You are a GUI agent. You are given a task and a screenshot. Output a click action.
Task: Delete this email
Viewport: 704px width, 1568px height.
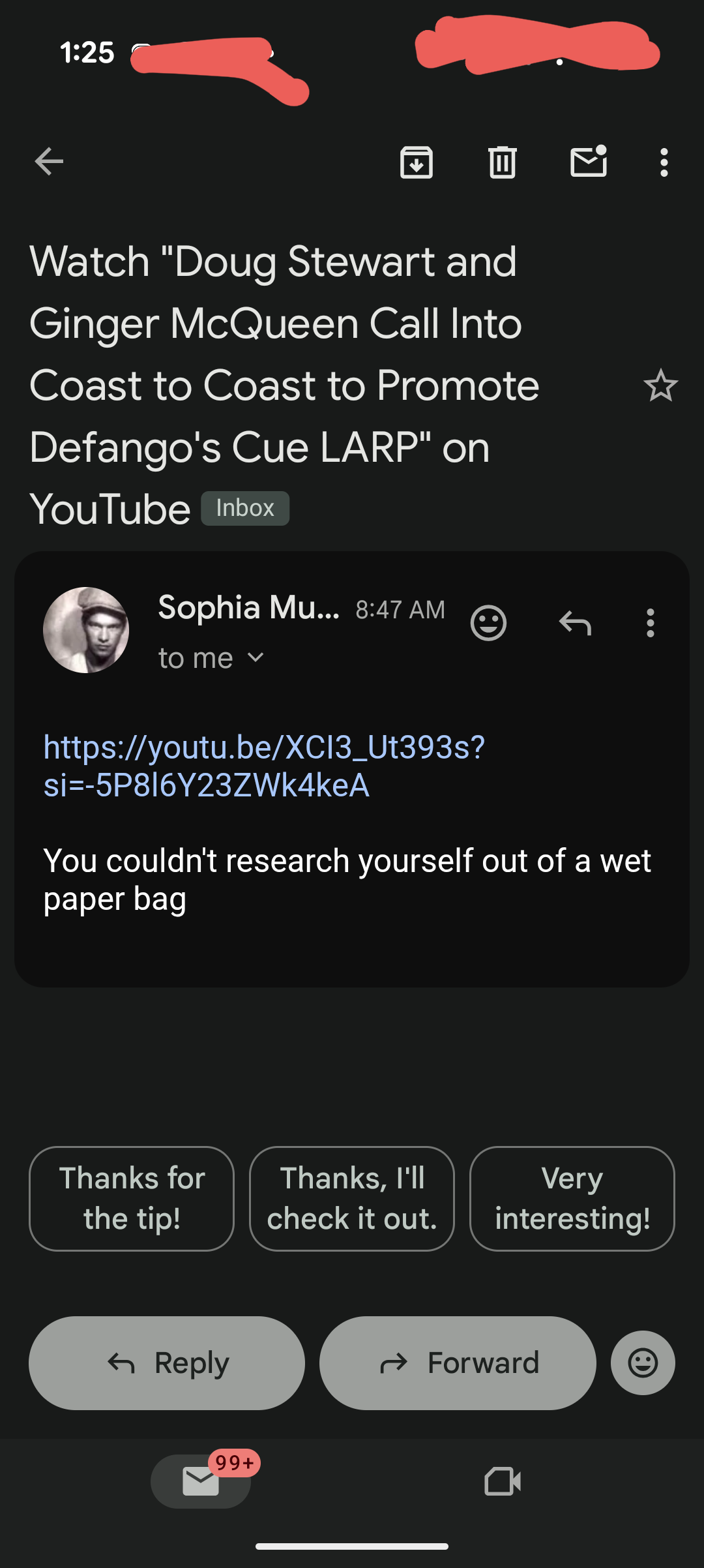click(503, 162)
